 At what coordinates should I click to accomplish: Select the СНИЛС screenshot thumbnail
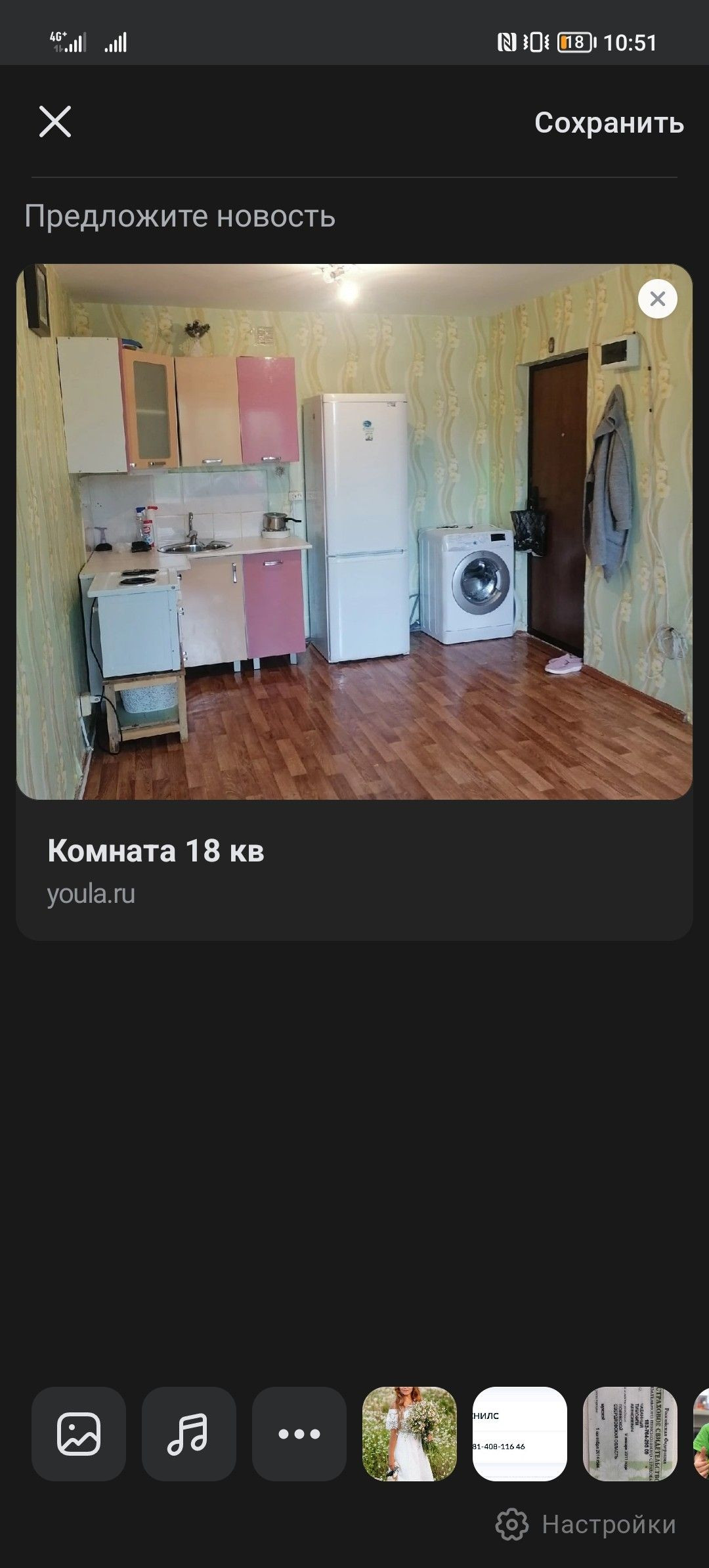(x=520, y=1433)
